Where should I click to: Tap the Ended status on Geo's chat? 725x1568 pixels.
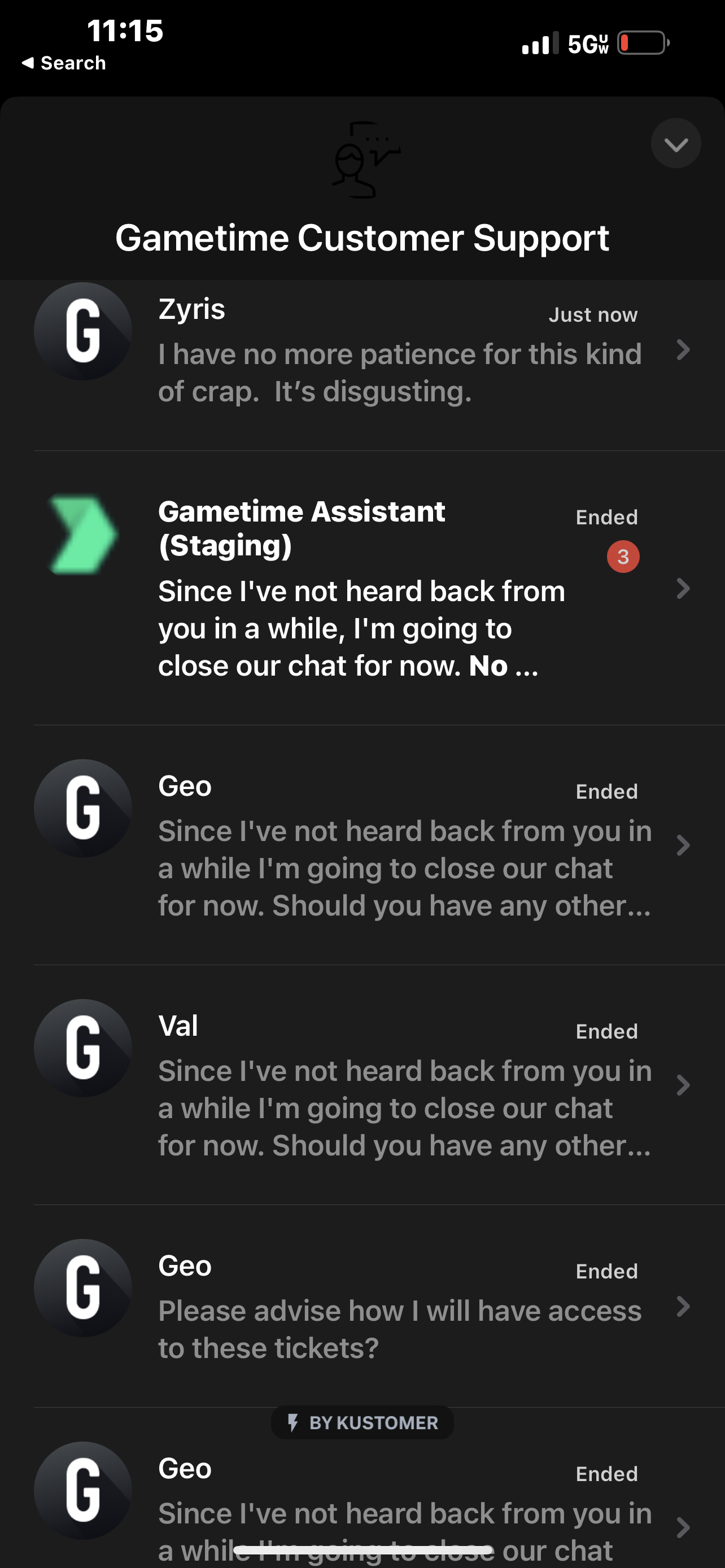pos(606,790)
